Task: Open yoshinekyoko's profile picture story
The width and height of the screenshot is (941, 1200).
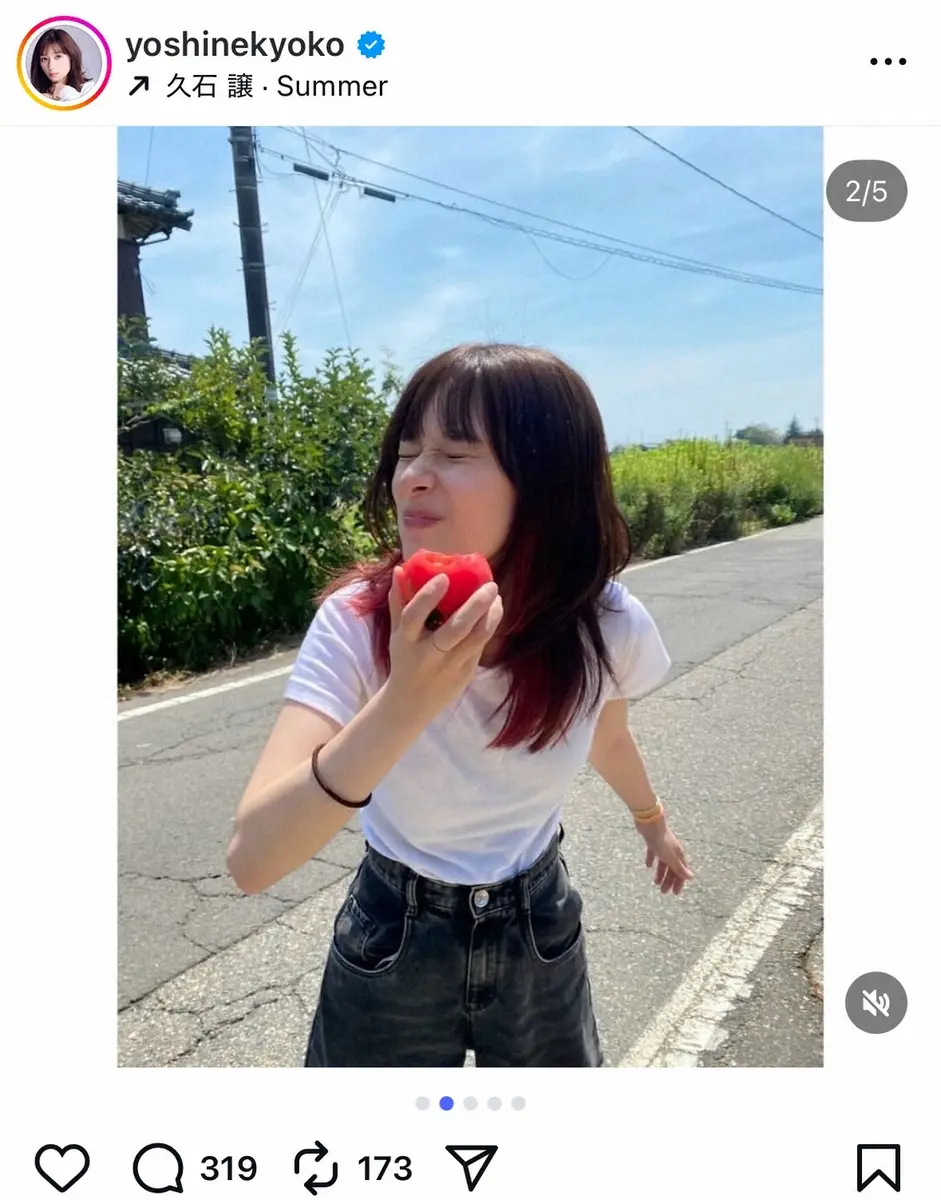Action: point(63,63)
